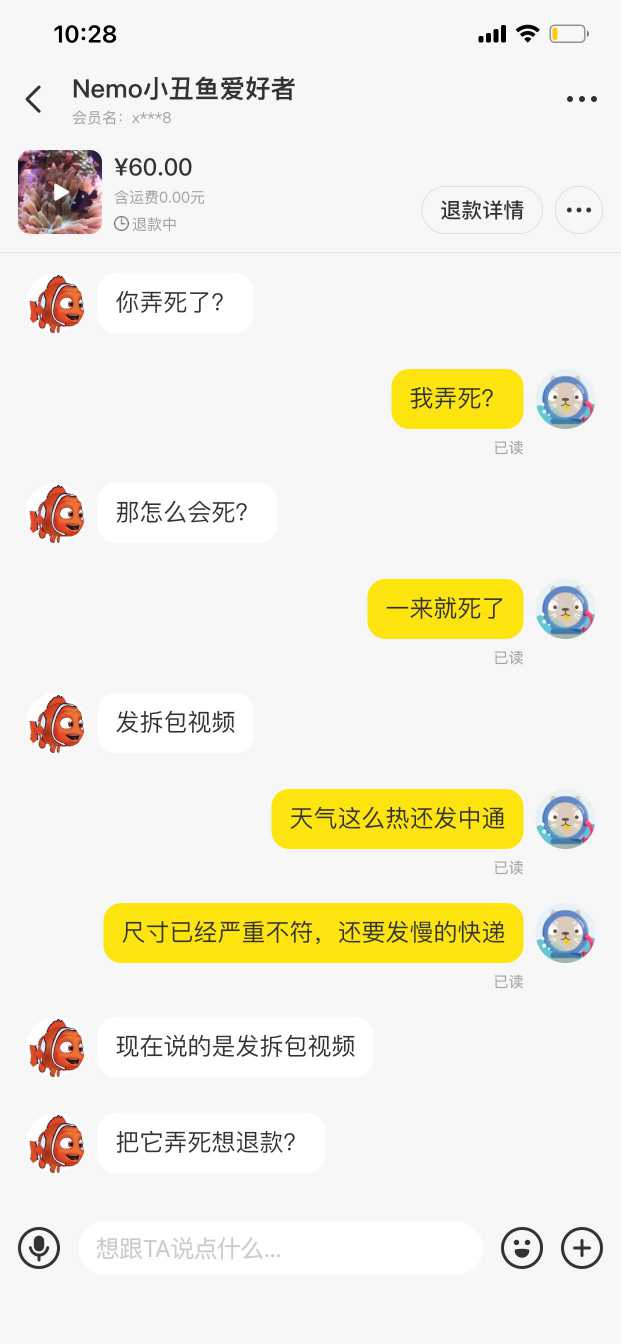Screen dimensions: 621x1344
Task: Go back from the Nemo小丑鱼爱好者 chat
Action: (x=34, y=99)
